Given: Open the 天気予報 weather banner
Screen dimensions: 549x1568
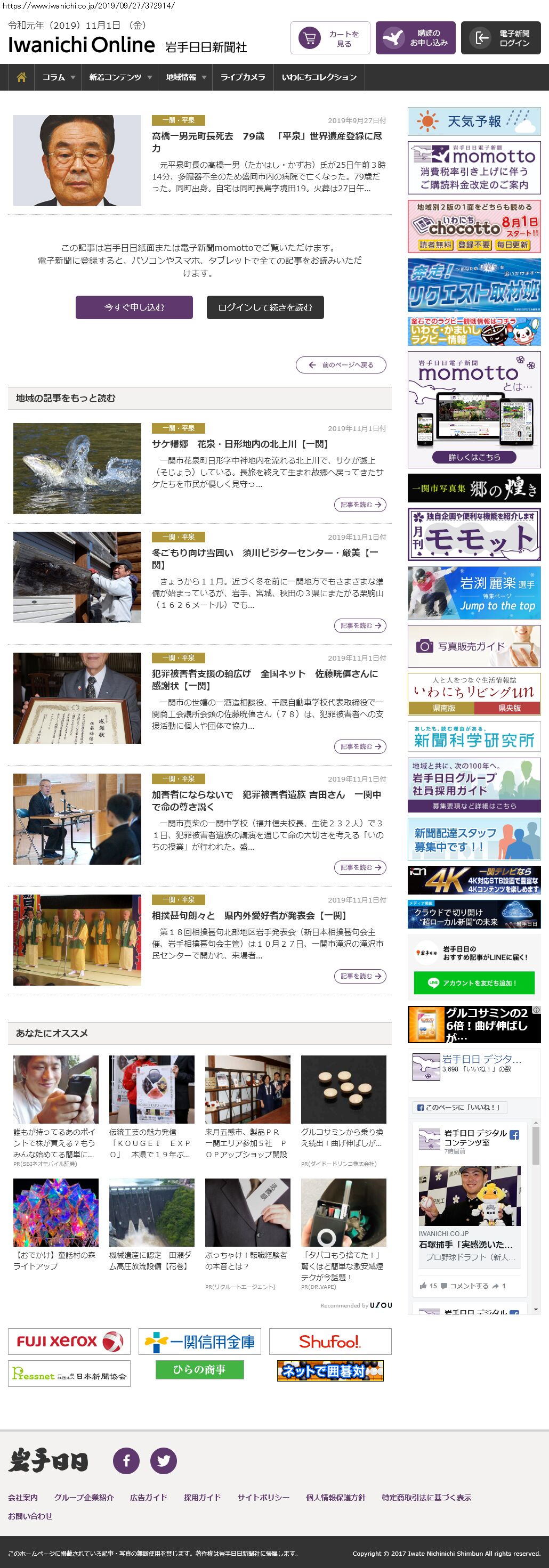Looking at the screenshot, I should [x=473, y=121].
